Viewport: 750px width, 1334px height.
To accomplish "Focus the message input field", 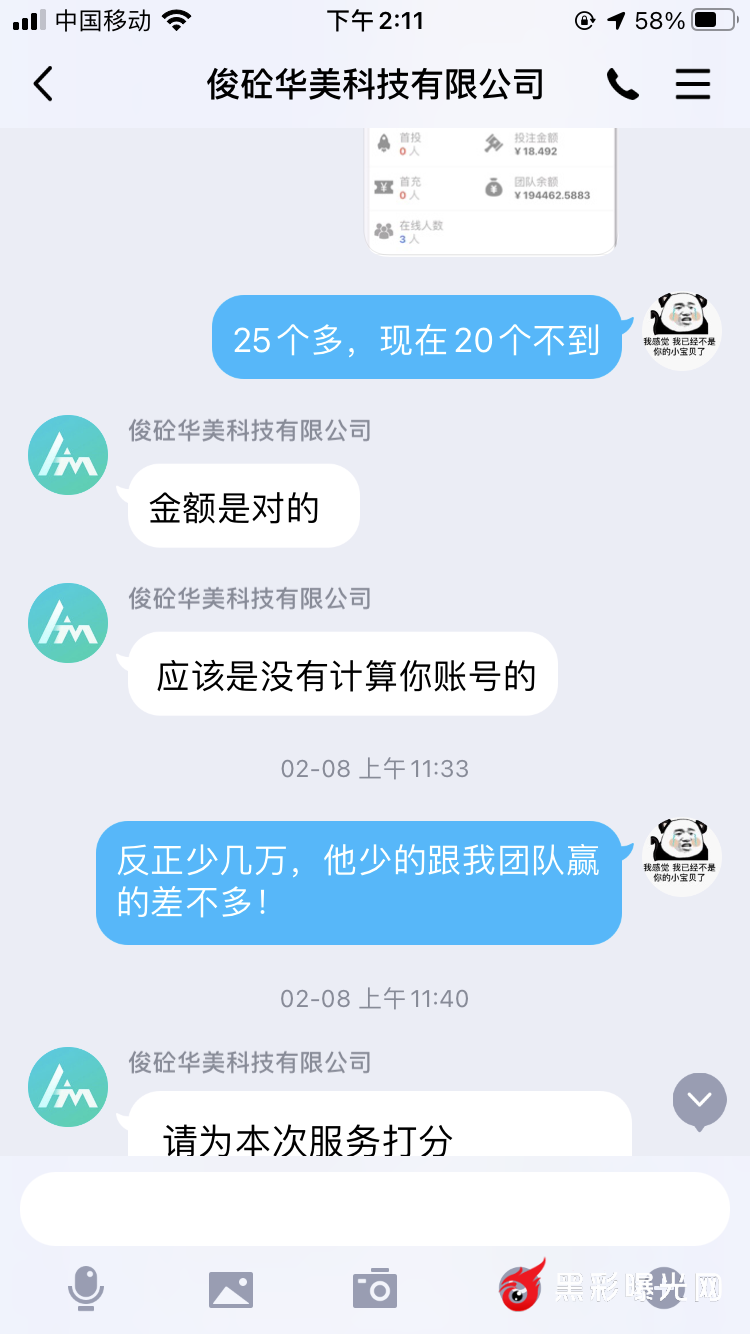I will (374, 1209).
